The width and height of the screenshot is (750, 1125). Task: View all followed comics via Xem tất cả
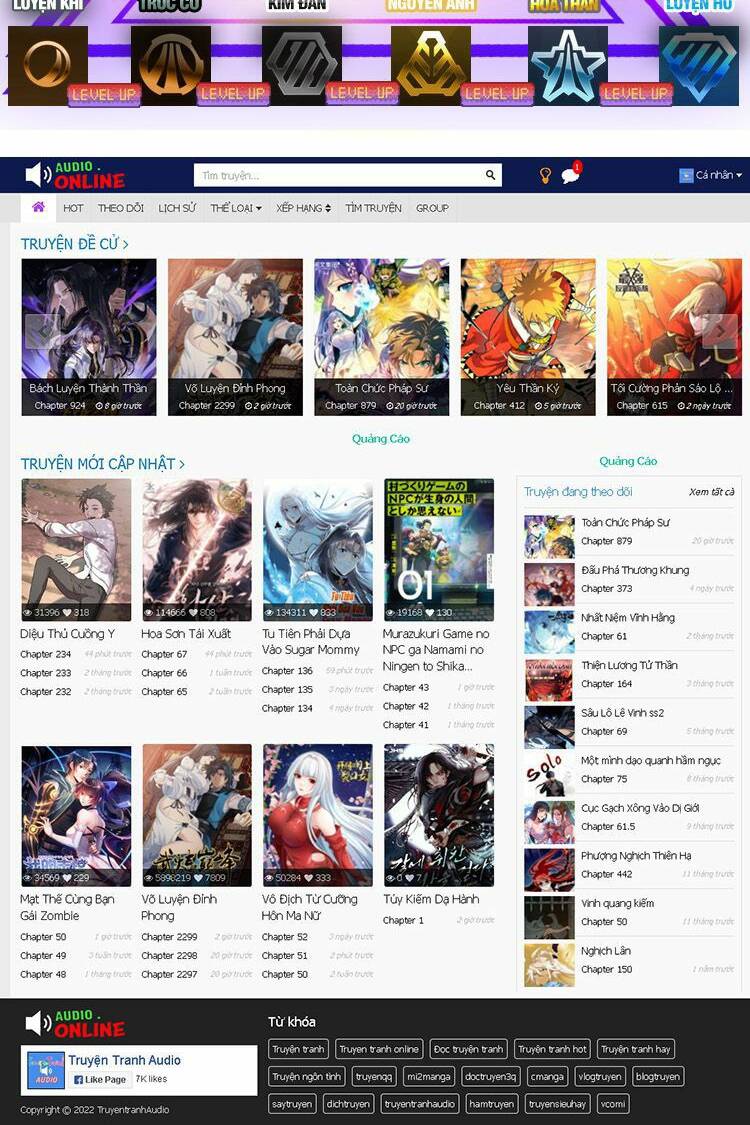coord(711,492)
